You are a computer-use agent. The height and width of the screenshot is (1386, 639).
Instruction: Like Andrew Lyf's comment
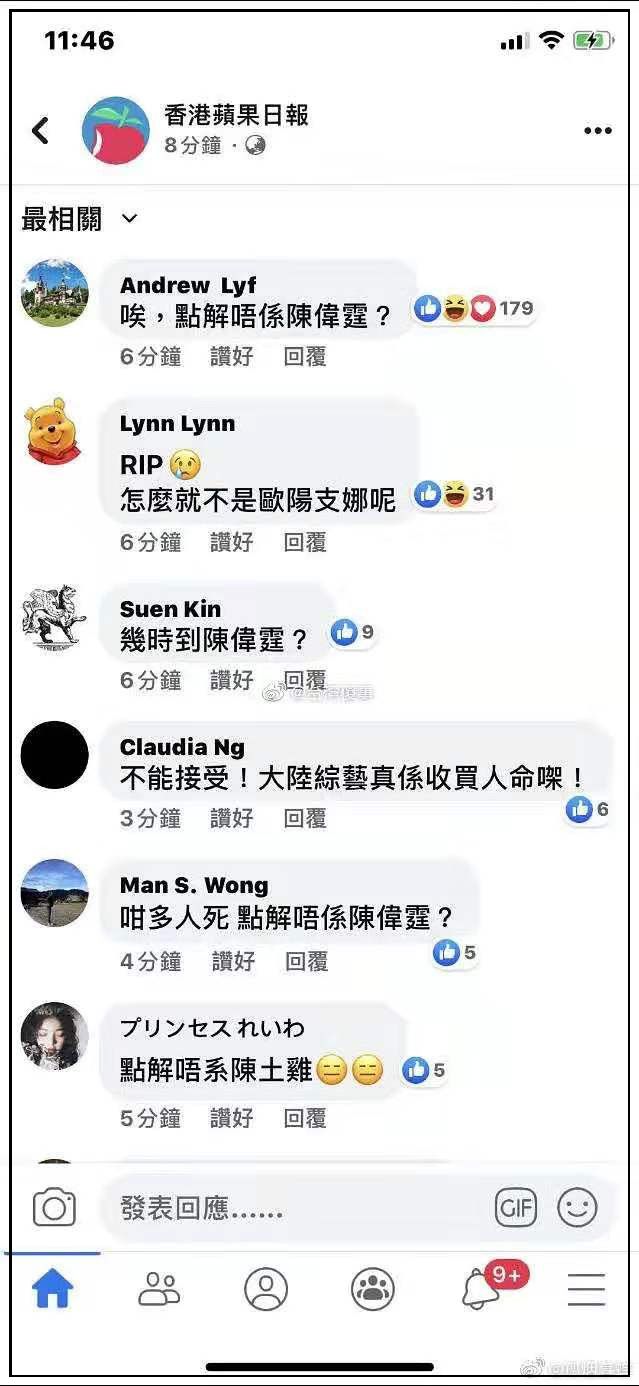pyautogui.click(x=232, y=357)
